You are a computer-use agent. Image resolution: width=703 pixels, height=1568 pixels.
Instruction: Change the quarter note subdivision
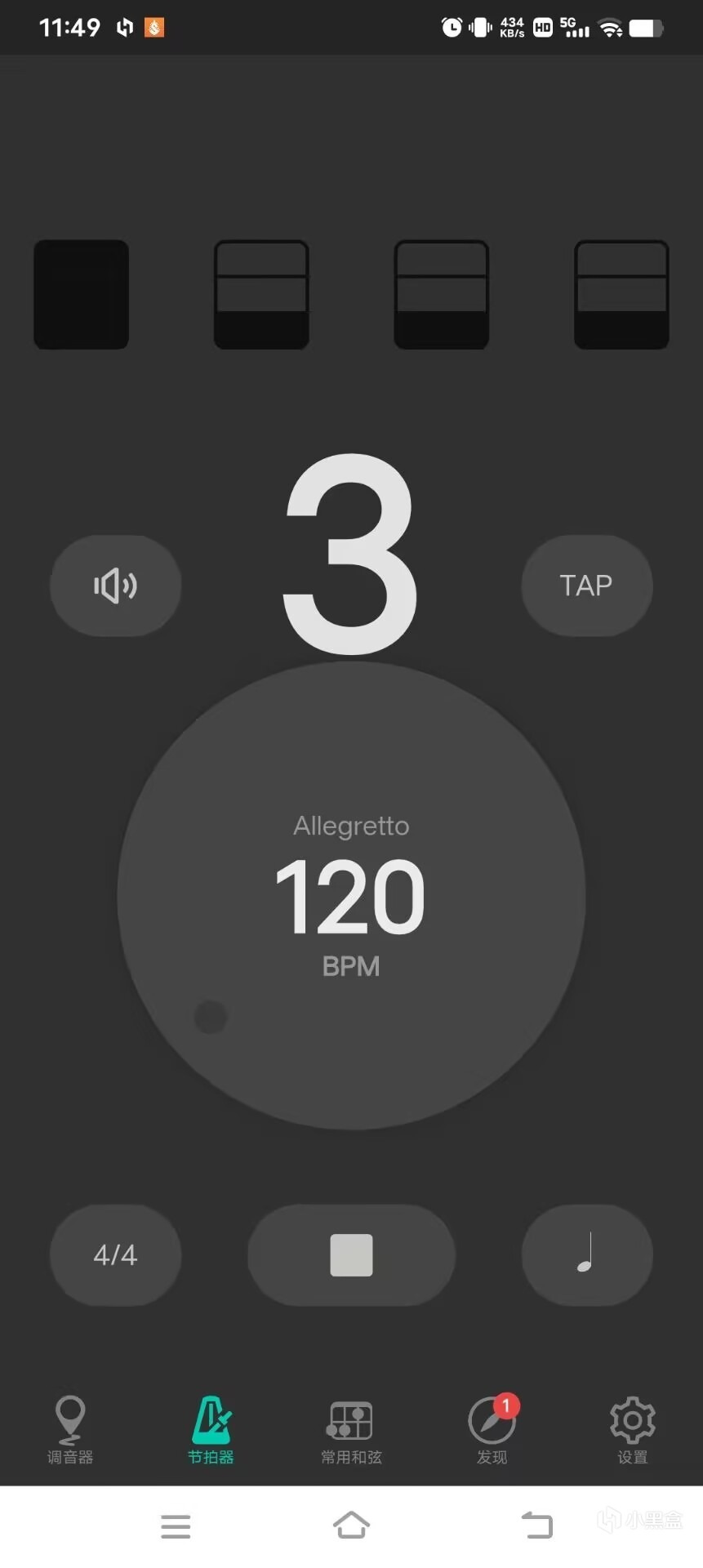[586, 1254]
